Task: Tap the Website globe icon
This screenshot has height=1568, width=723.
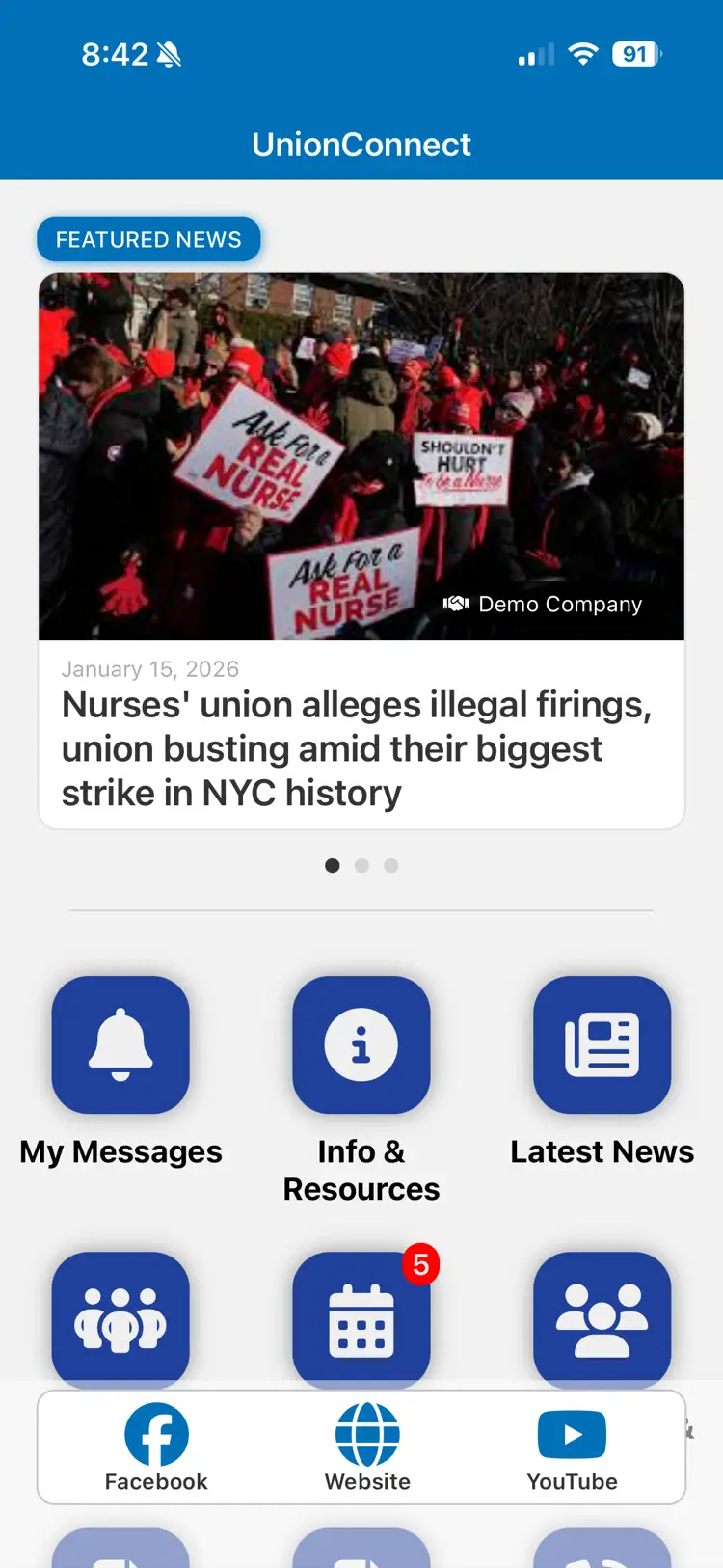Action: [x=366, y=1434]
